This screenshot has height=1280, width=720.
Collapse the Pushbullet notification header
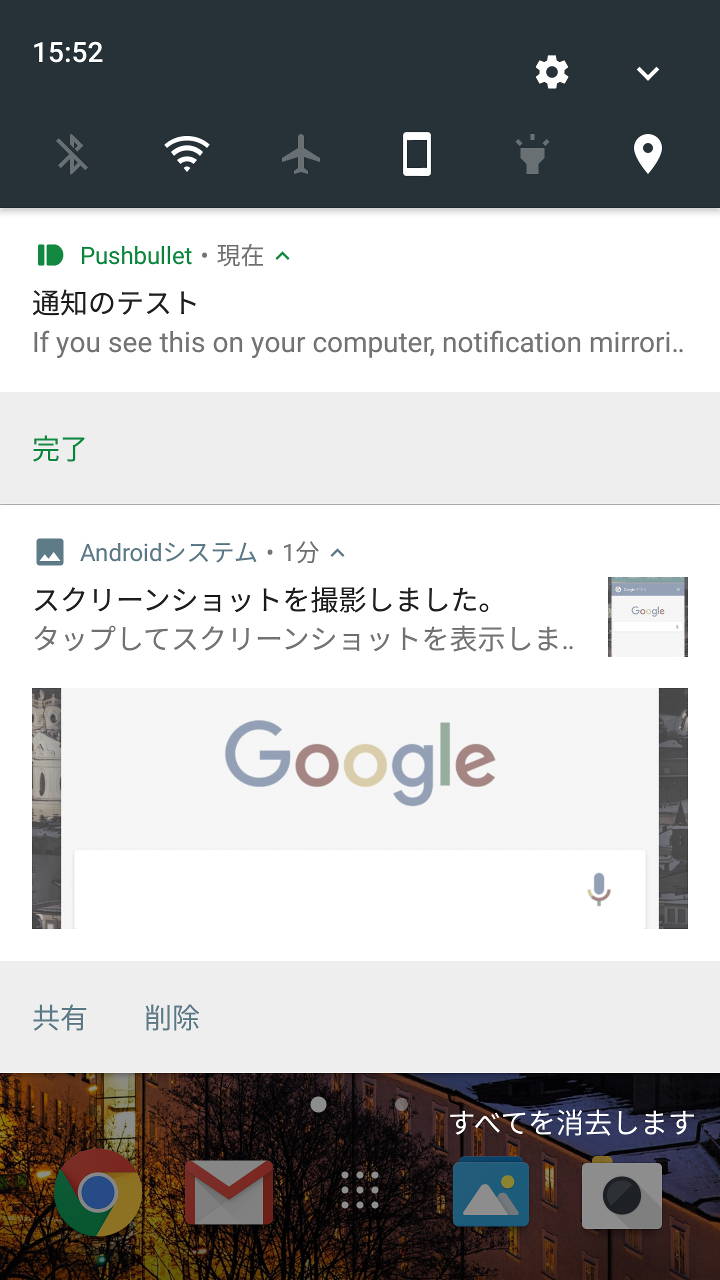click(x=283, y=256)
